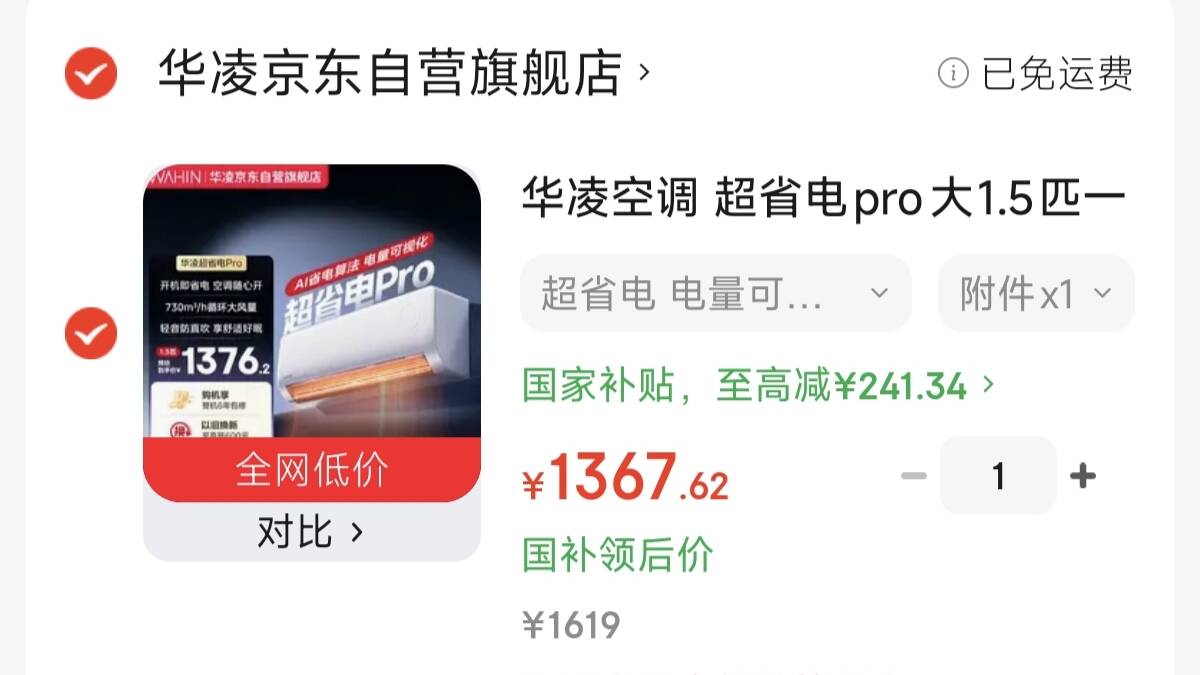
Task: Tap 对比 to compare prices
Action: click(x=311, y=532)
